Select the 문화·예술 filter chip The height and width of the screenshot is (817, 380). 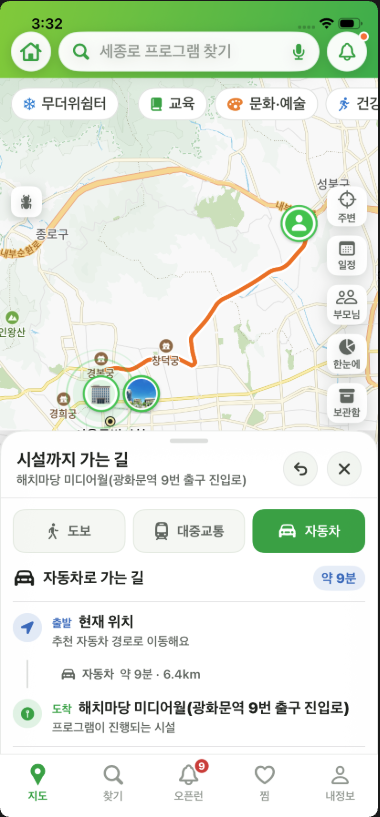click(266, 104)
